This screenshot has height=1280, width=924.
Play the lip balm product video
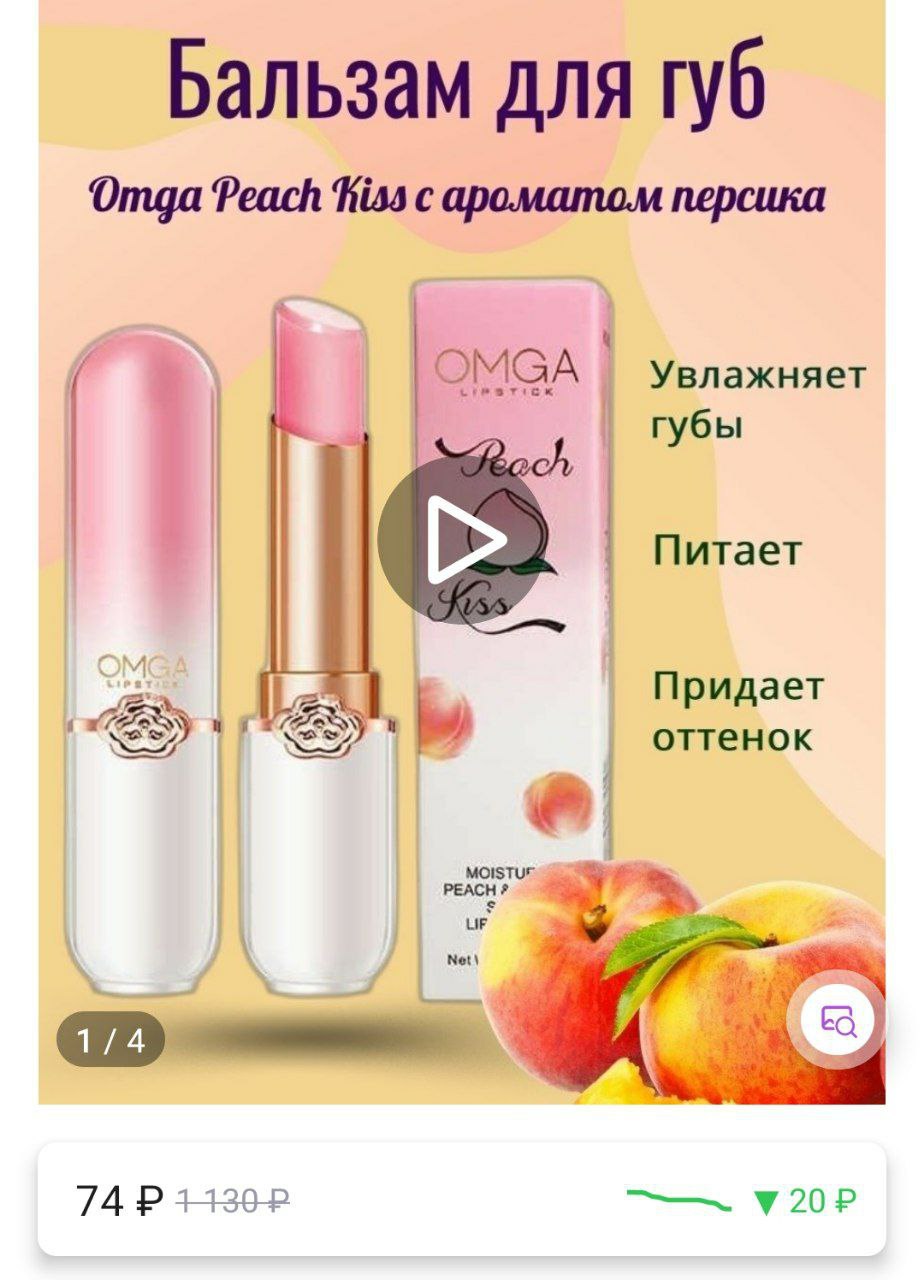point(462,541)
